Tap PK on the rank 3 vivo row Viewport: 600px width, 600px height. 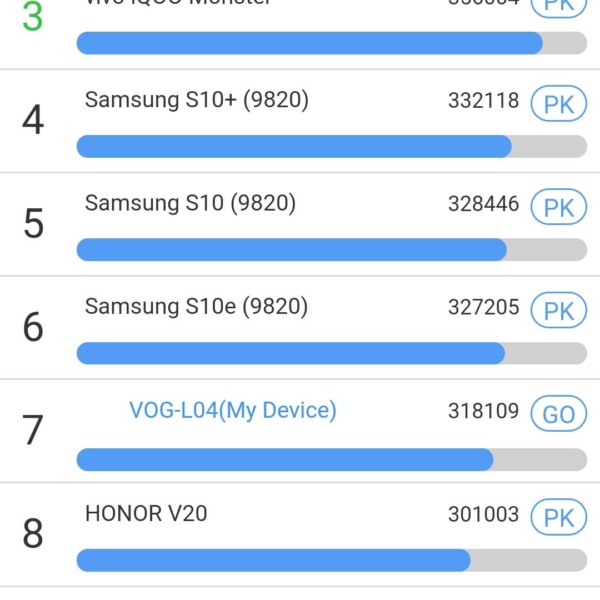pyautogui.click(x=558, y=6)
